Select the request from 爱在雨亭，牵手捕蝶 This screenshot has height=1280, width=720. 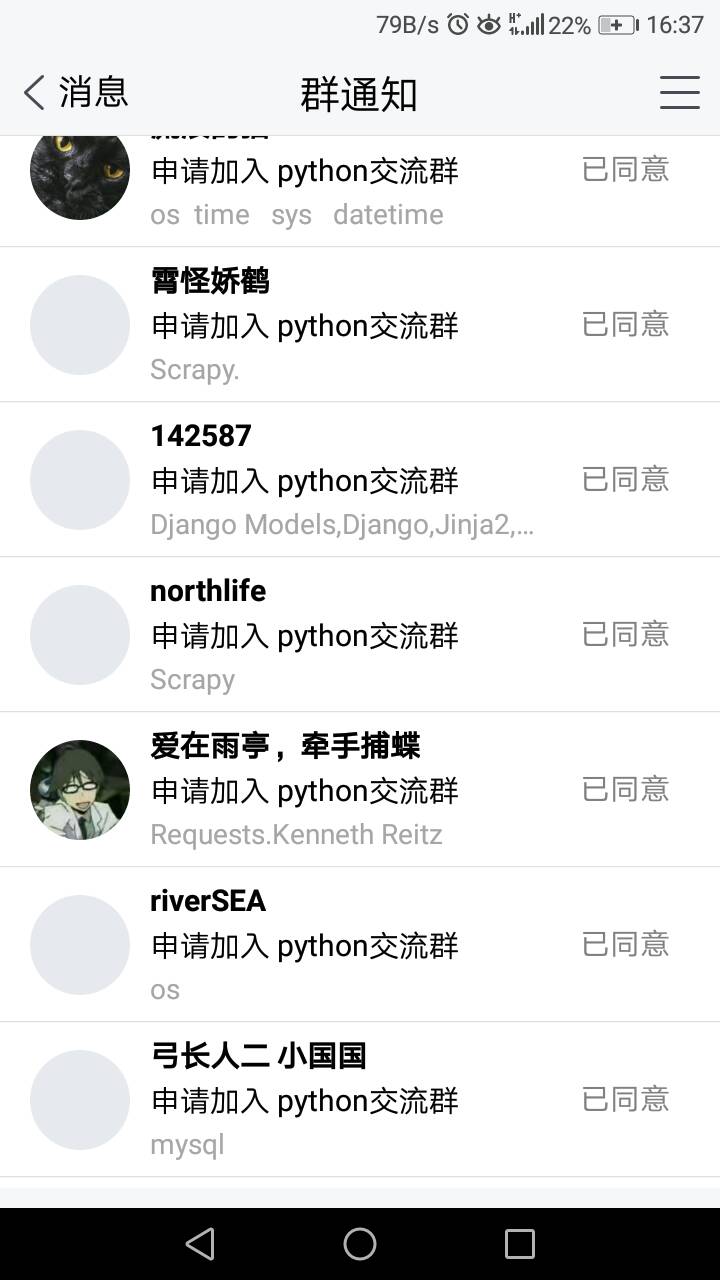click(360, 790)
